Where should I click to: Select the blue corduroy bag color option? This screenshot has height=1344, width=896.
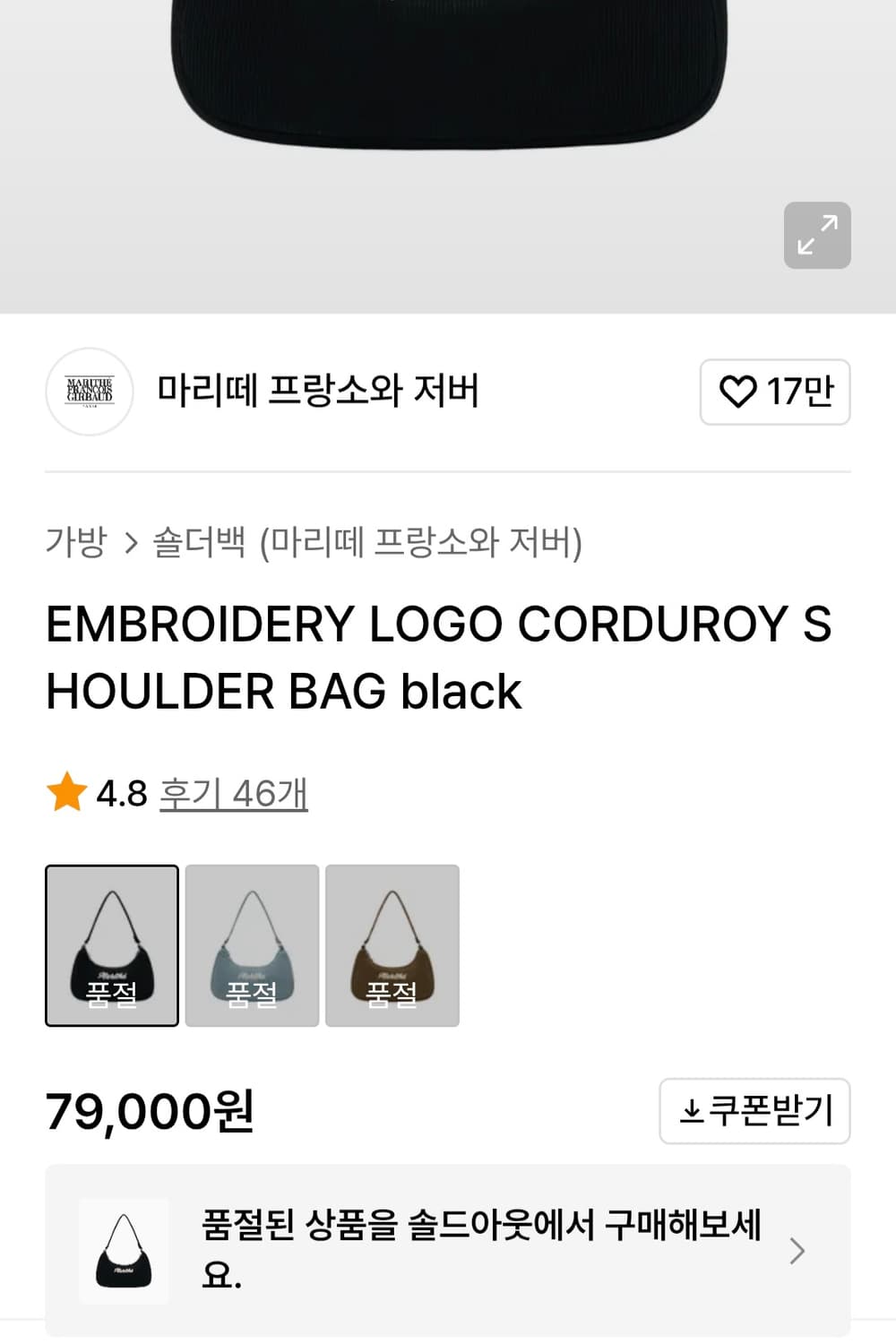coord(252,944)
